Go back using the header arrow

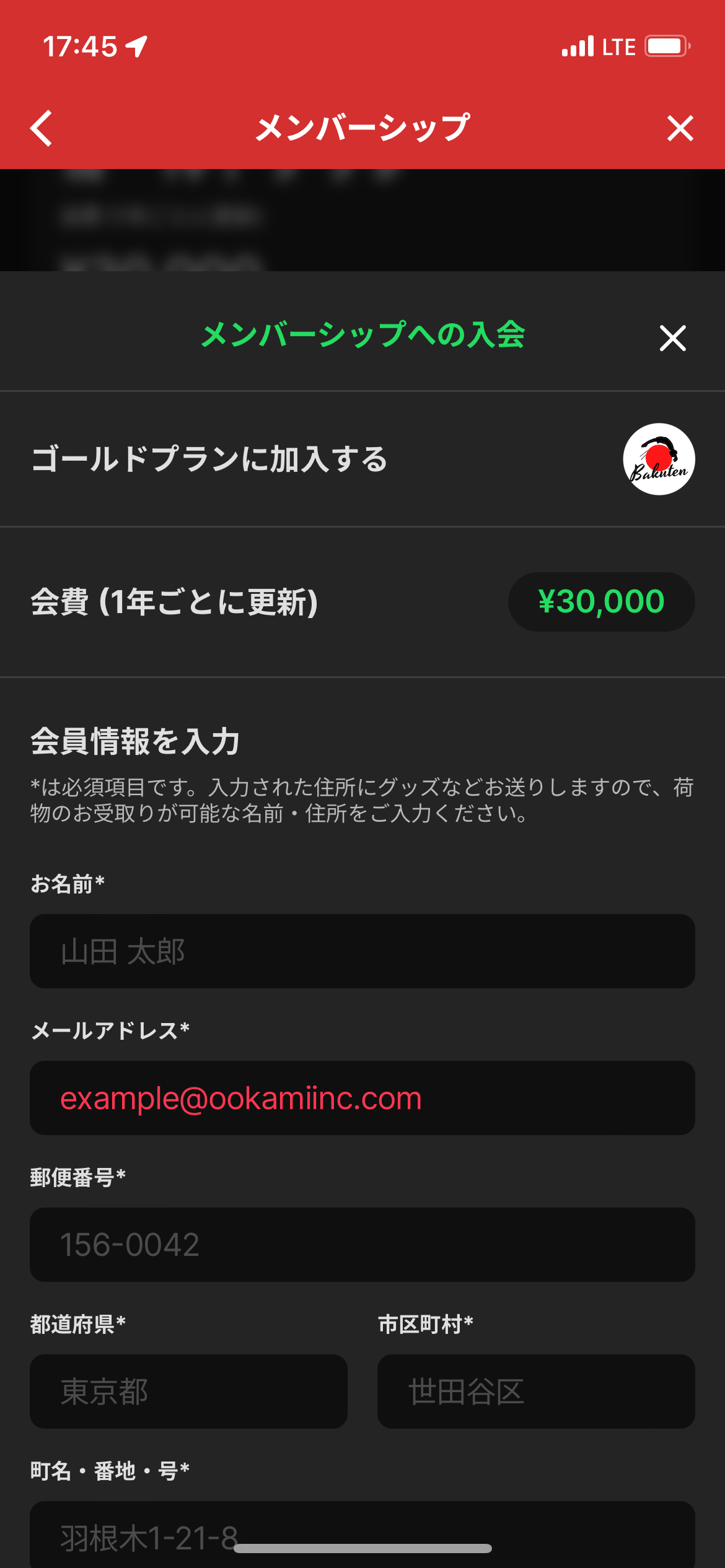click(x=42, y=128)
